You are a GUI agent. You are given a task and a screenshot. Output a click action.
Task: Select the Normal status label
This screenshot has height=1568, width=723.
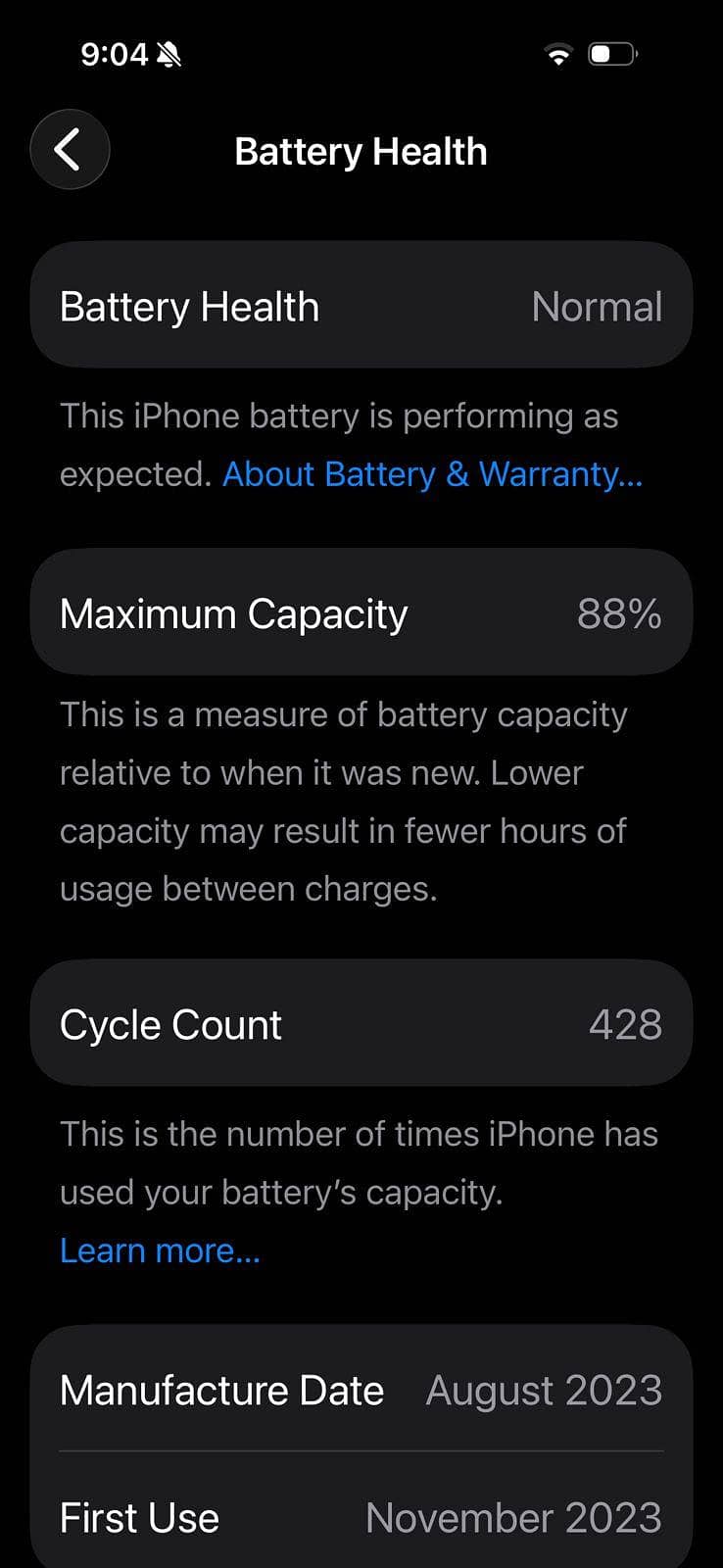[x=596, y=305]
